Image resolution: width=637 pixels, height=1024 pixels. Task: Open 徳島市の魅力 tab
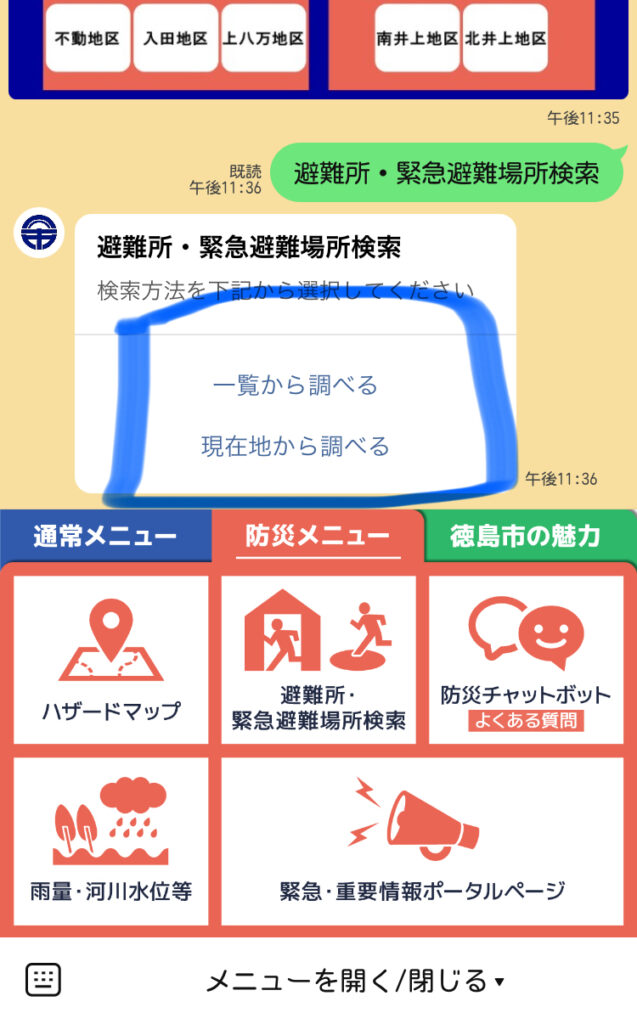524,536
